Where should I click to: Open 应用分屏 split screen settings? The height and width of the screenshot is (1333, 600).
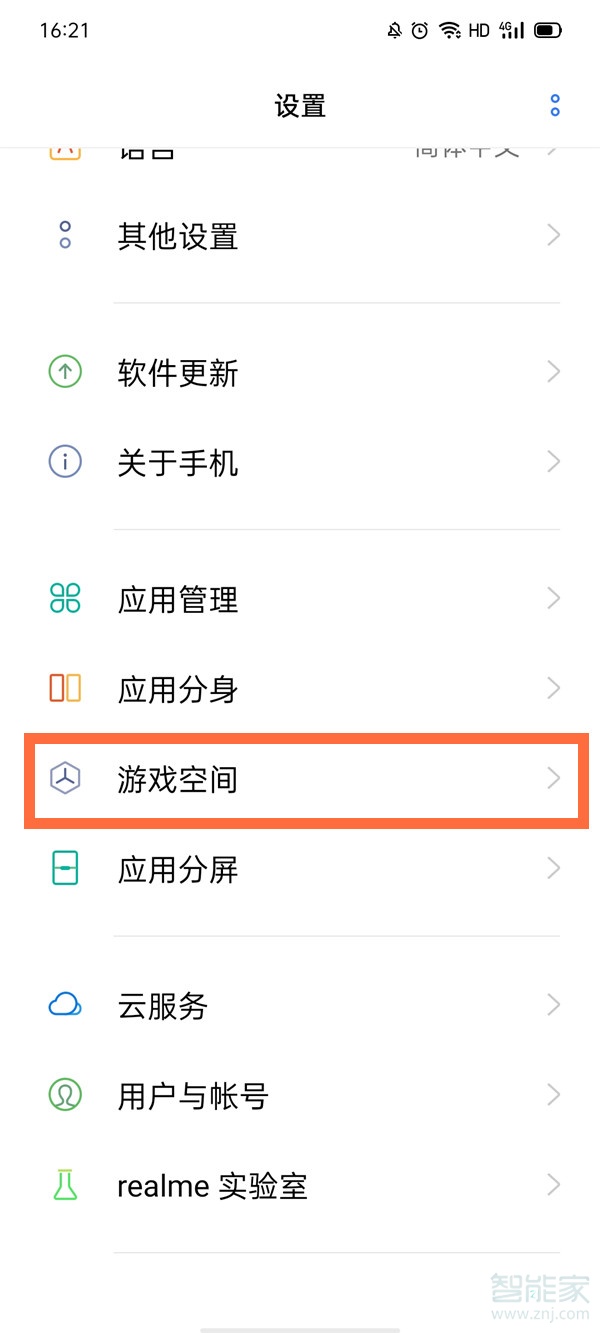pos(300,869)
